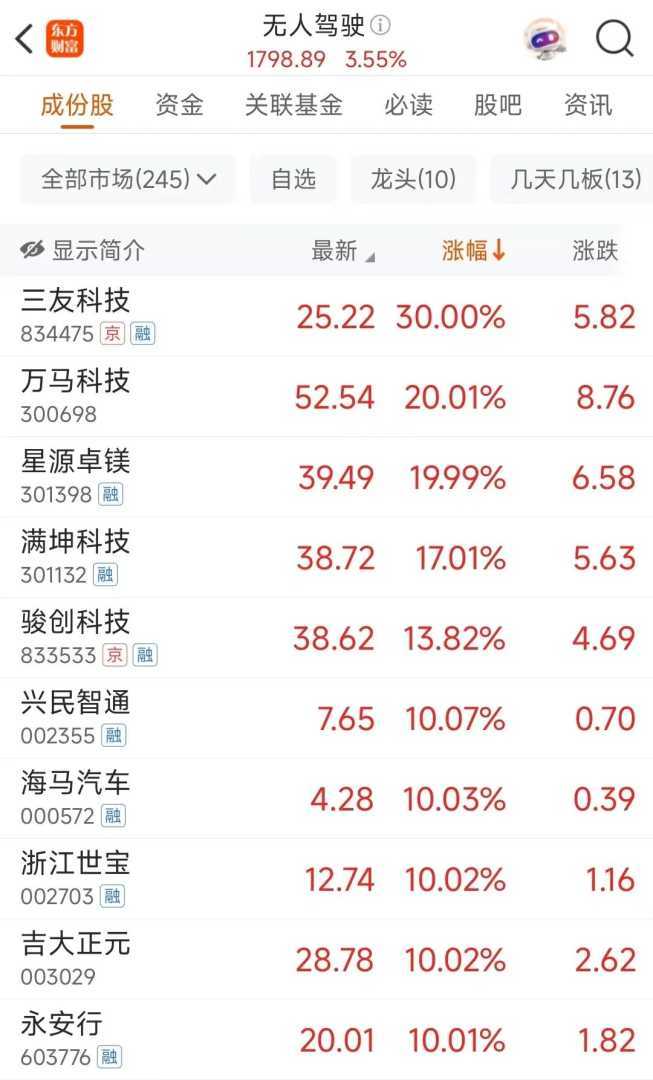Image resolution: width=653 pixels, height=1080 pixels.
Task: Open the AI robot assistant
Action: pyautogui.click(x=544, y=39)
